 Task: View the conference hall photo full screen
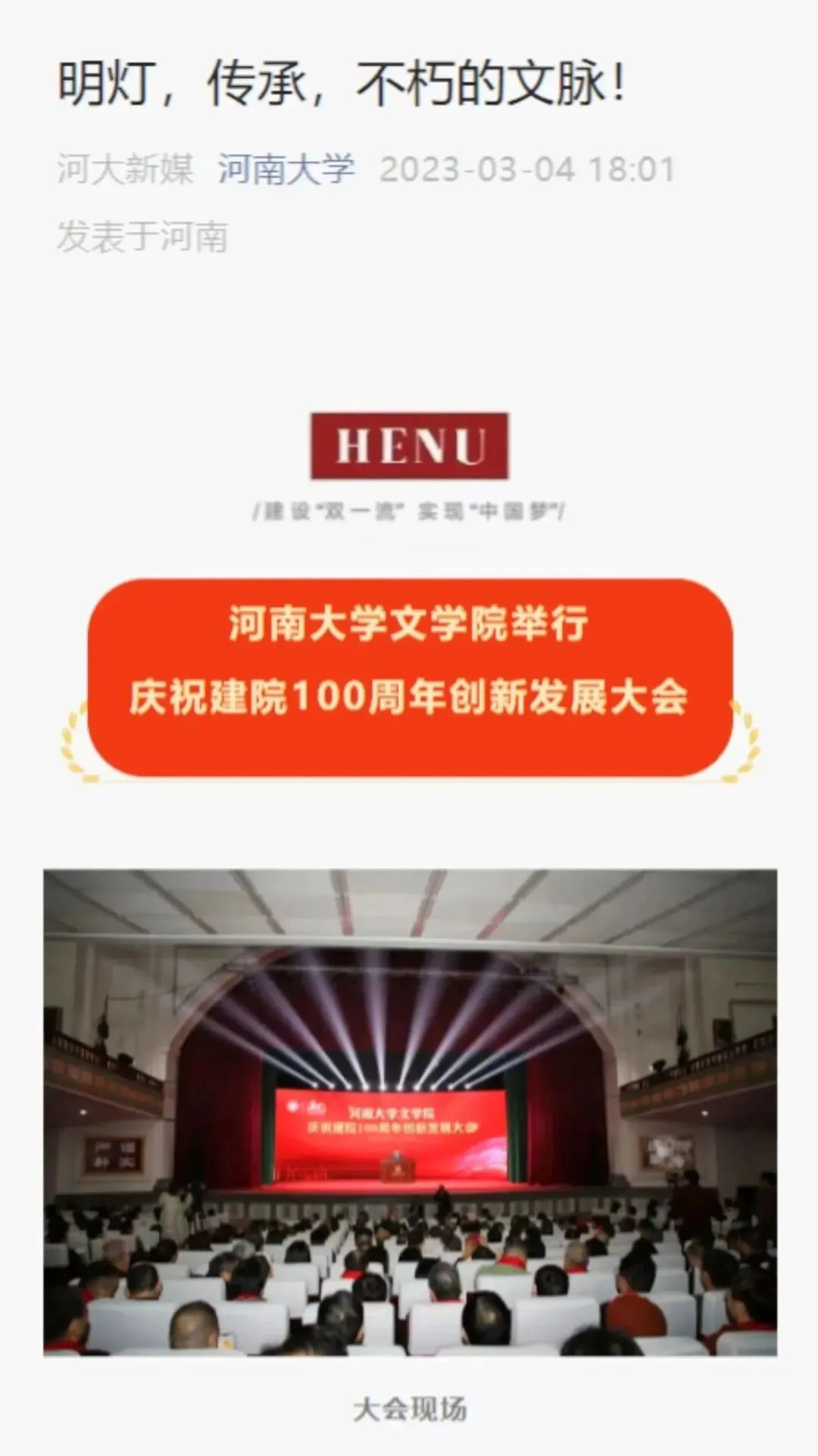pyautogui.click(x=410, y=1113)
